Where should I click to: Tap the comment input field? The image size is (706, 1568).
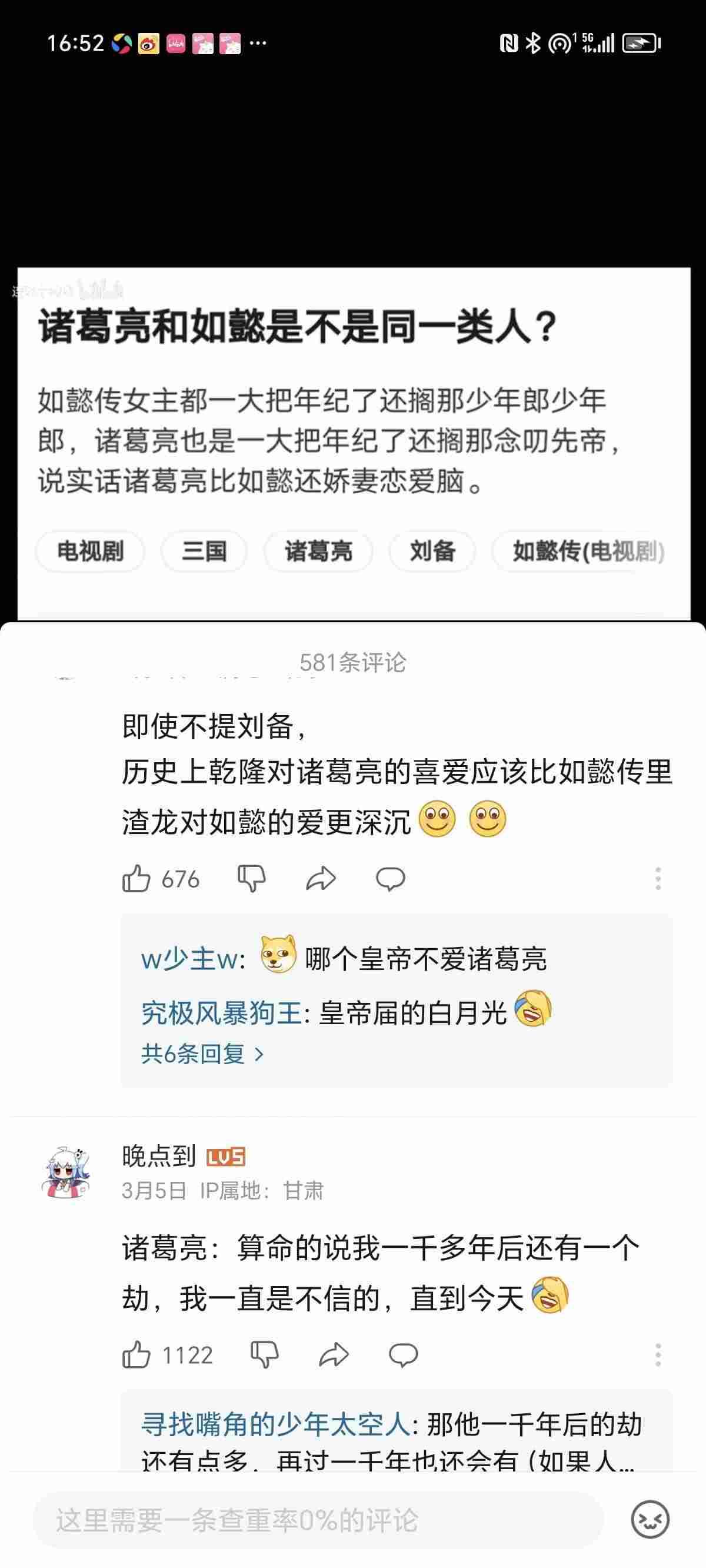coord(318,1520)
